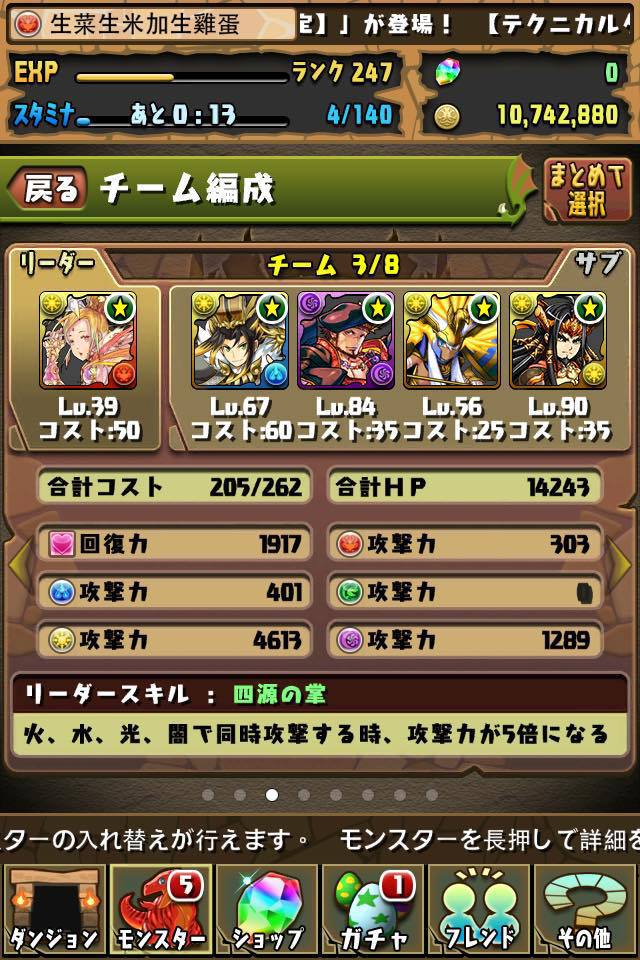Open the フレンド tab
Image resolution: width=640 pixels, height=960 pixels.
click(x=479, y=910)
